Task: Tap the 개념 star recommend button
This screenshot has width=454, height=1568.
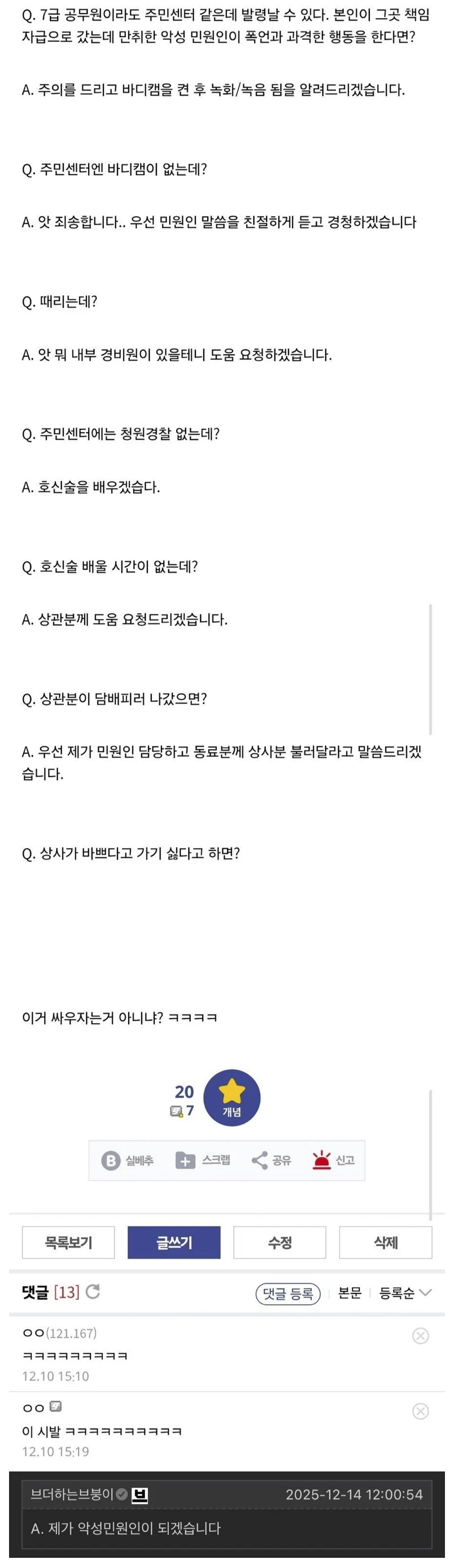Action: [232, 1098]
